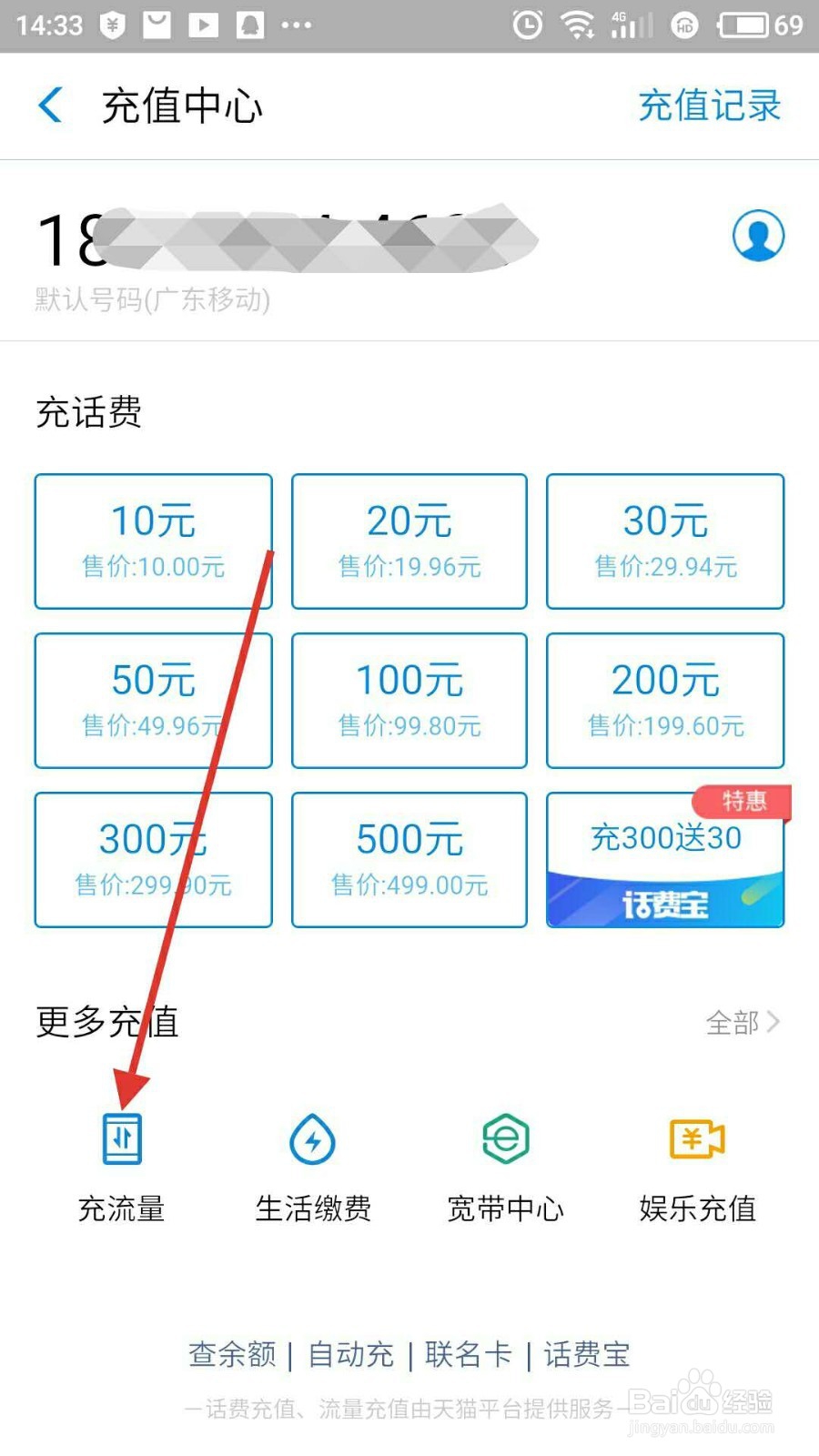
Task: Open the 话费宝 link at page bottom
Action: click(x=586, y=1354)
